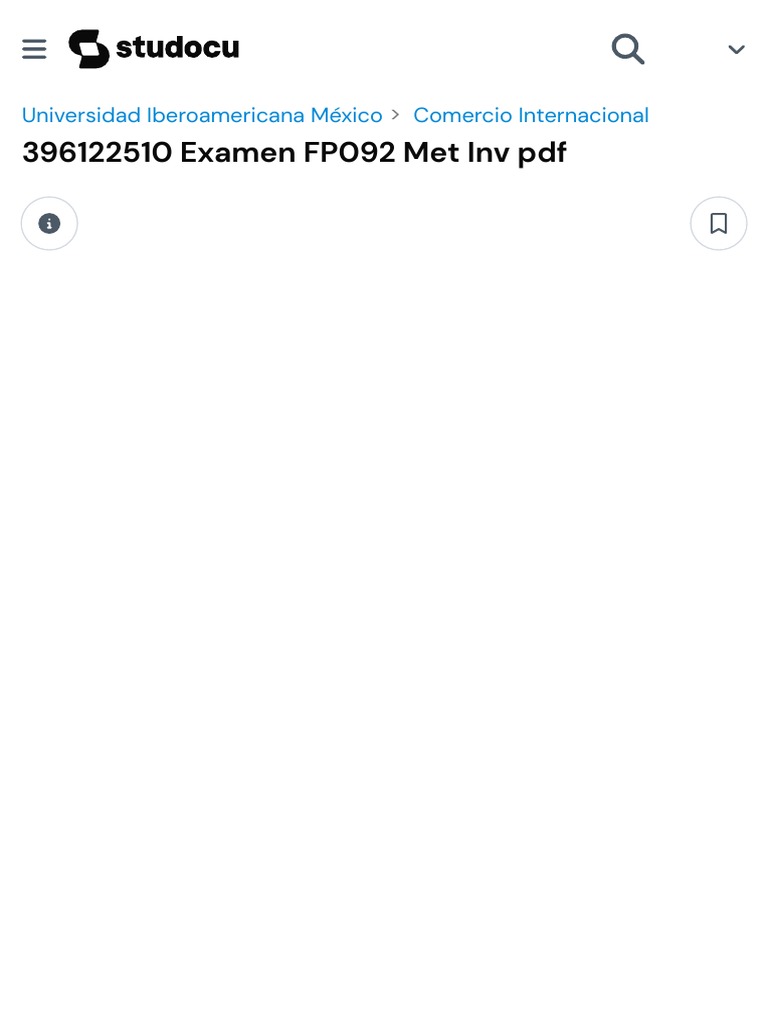Open the hamburger navigation menu

click(34, 49)
